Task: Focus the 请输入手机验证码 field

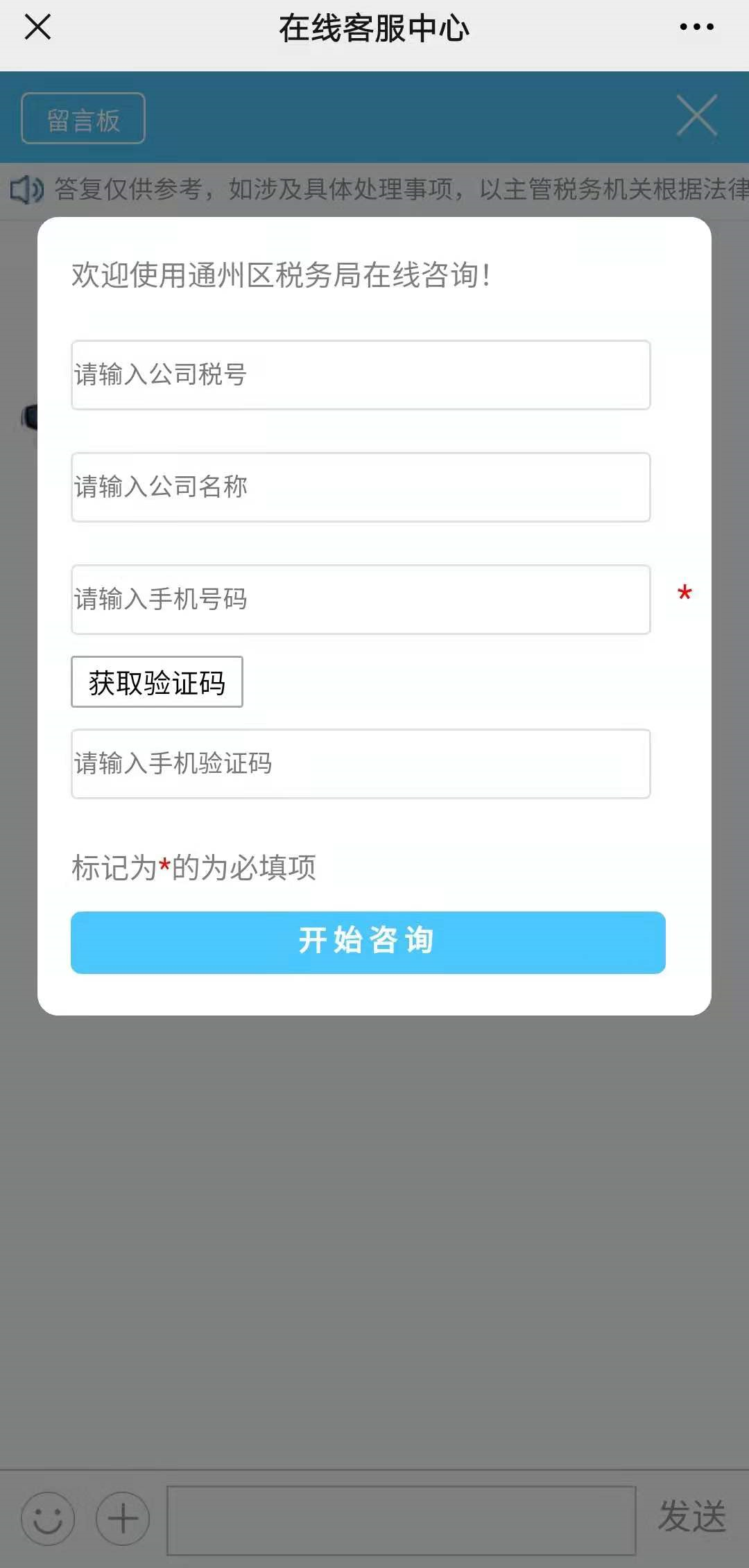Action: coord(361,764)
